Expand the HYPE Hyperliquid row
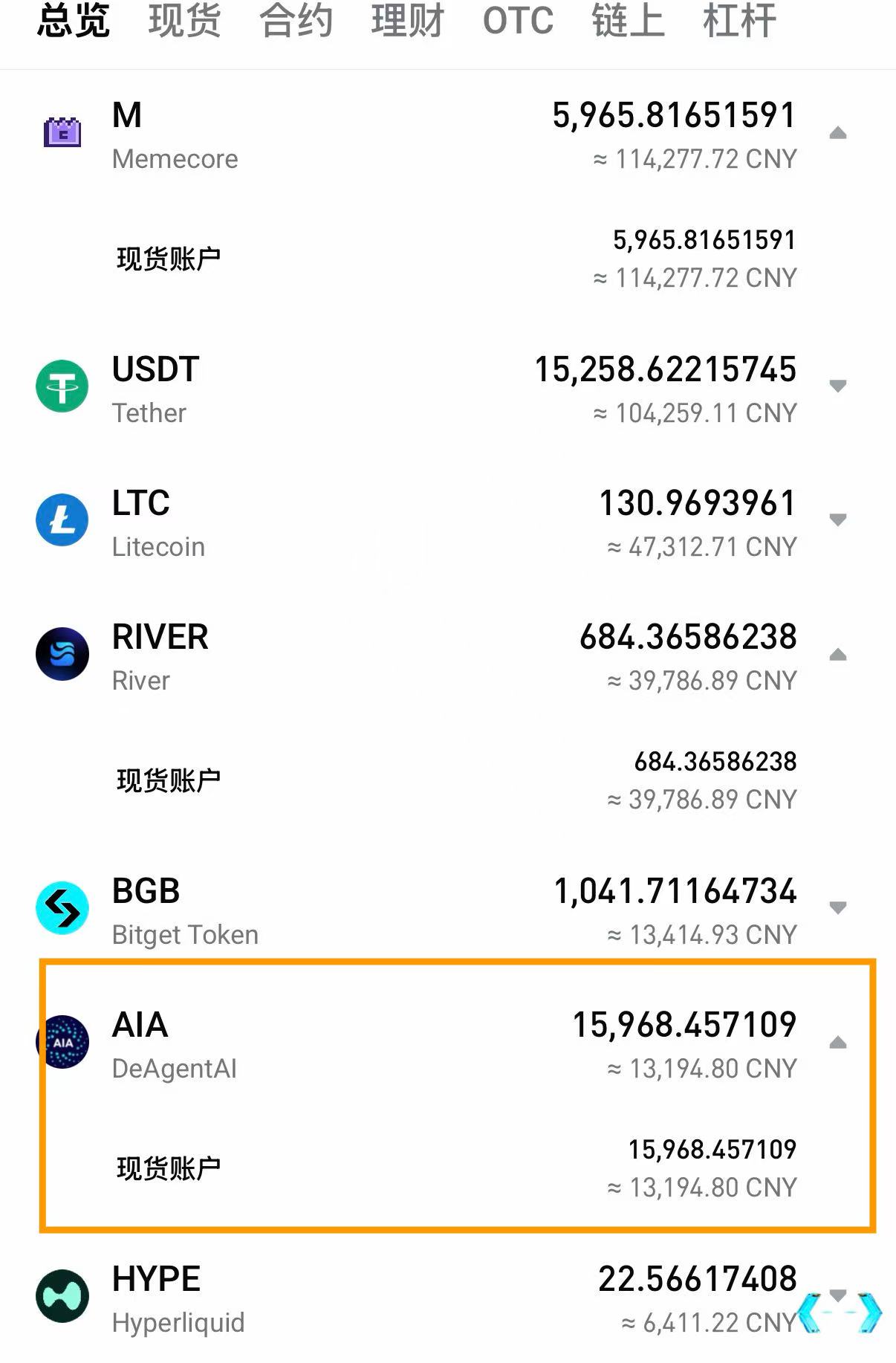Viewport: 896px width, 1363px height. pos(837,1295)
